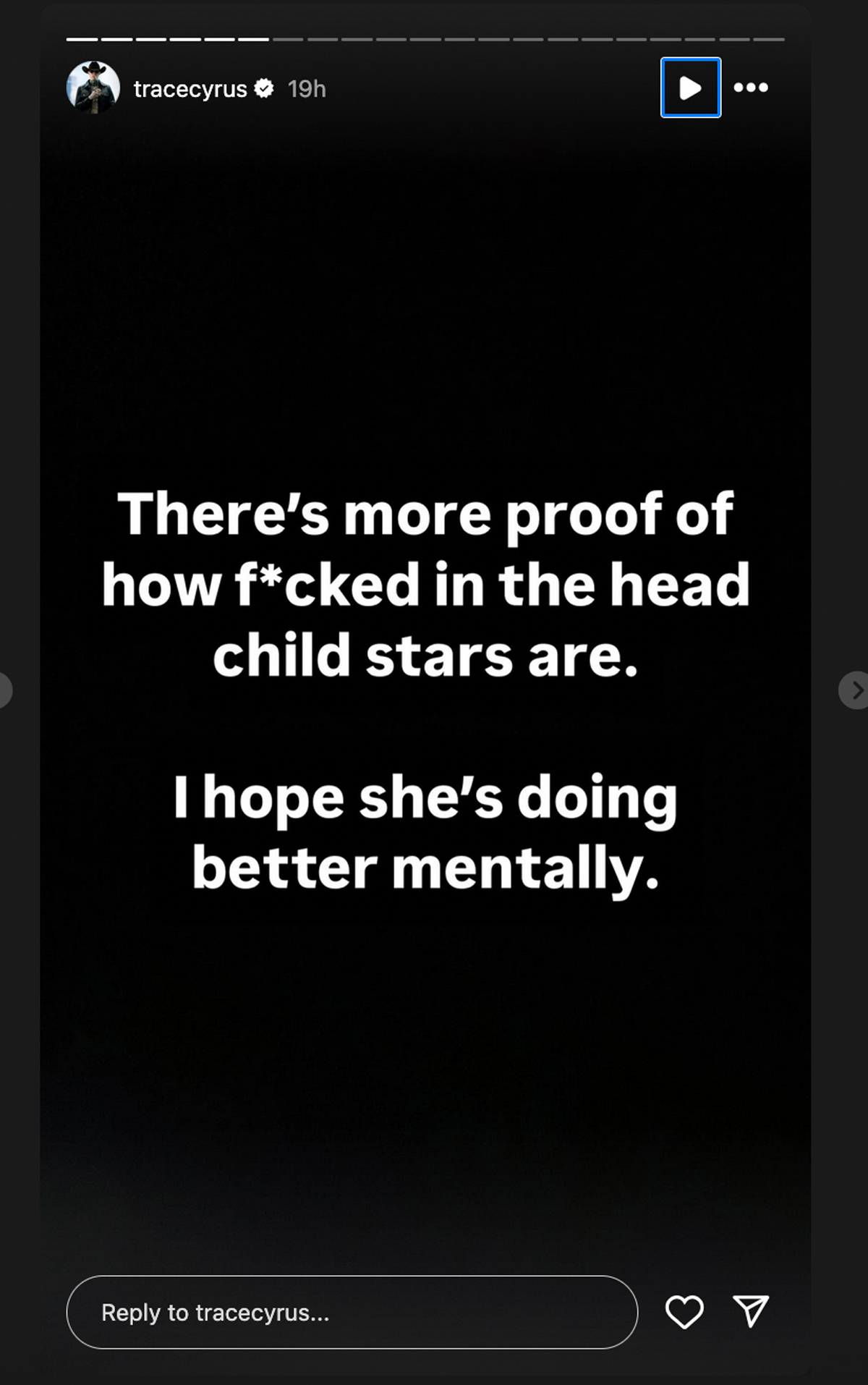Open the three-dot more options menu
Screen dimensions: 868x1385
(751, 88)
